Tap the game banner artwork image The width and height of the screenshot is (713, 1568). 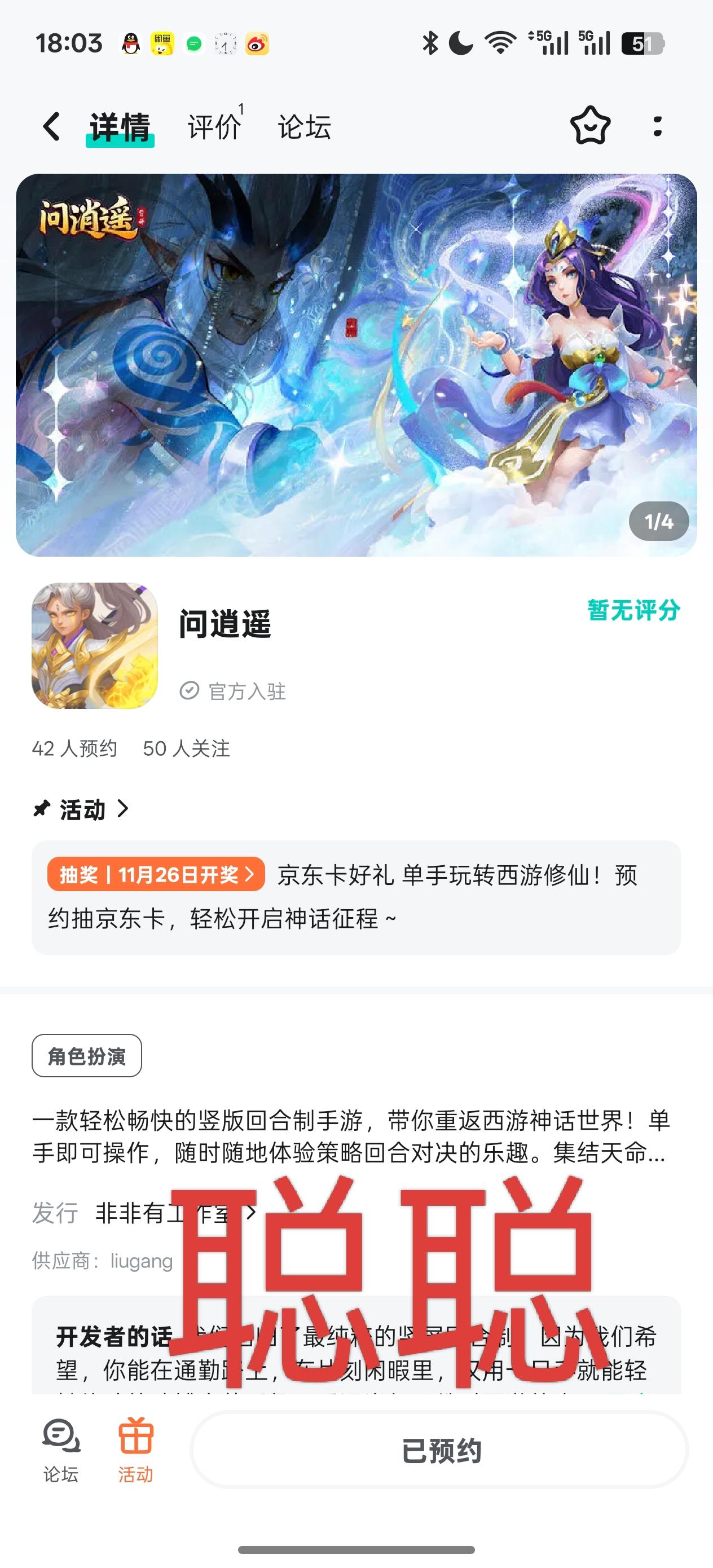click(356, 365)
